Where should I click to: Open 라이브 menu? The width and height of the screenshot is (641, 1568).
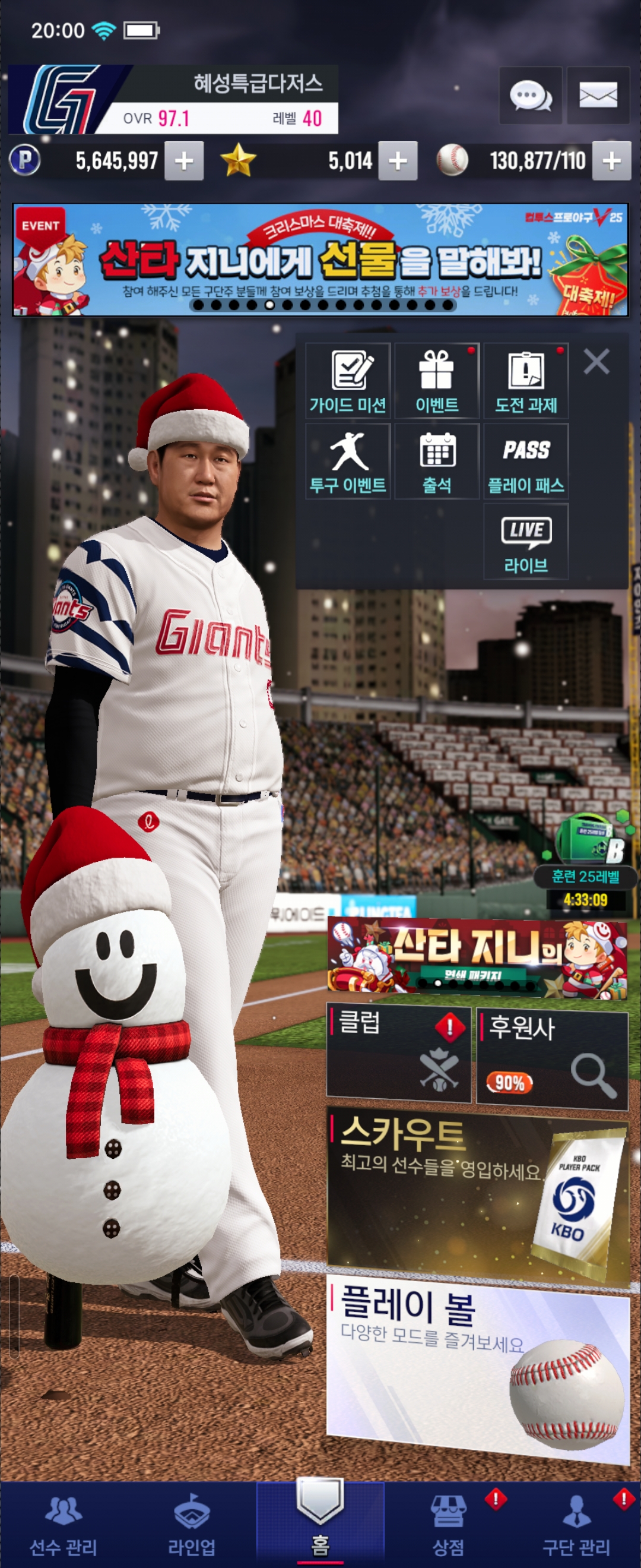click(526, 542)
